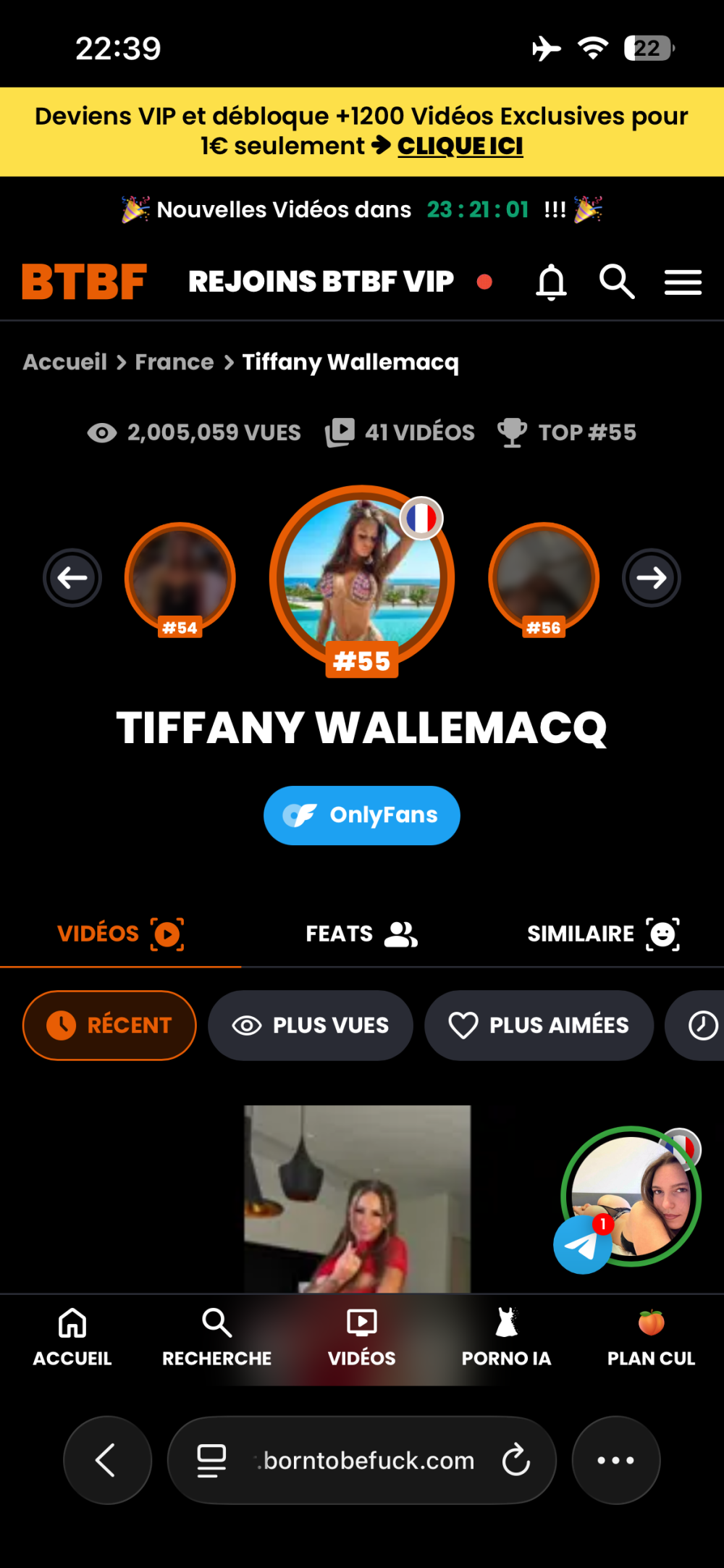Open the hamburger menu
This screenshot has width=724, height=1568.
click(683, 282)
